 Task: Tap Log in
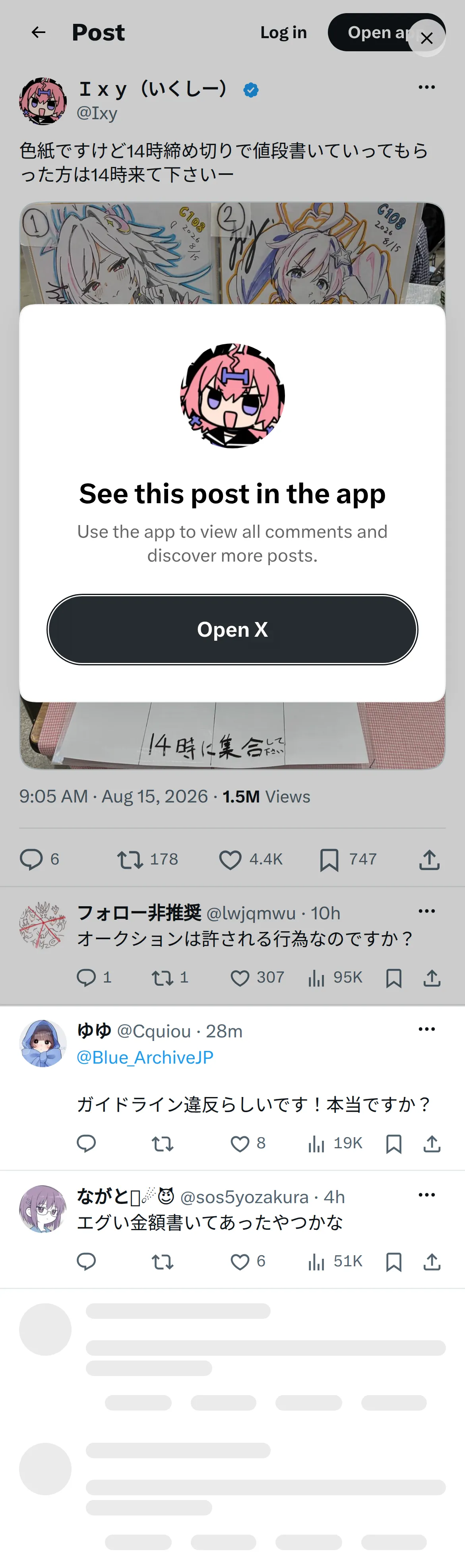pyautogui.click(x=284, y=32)
